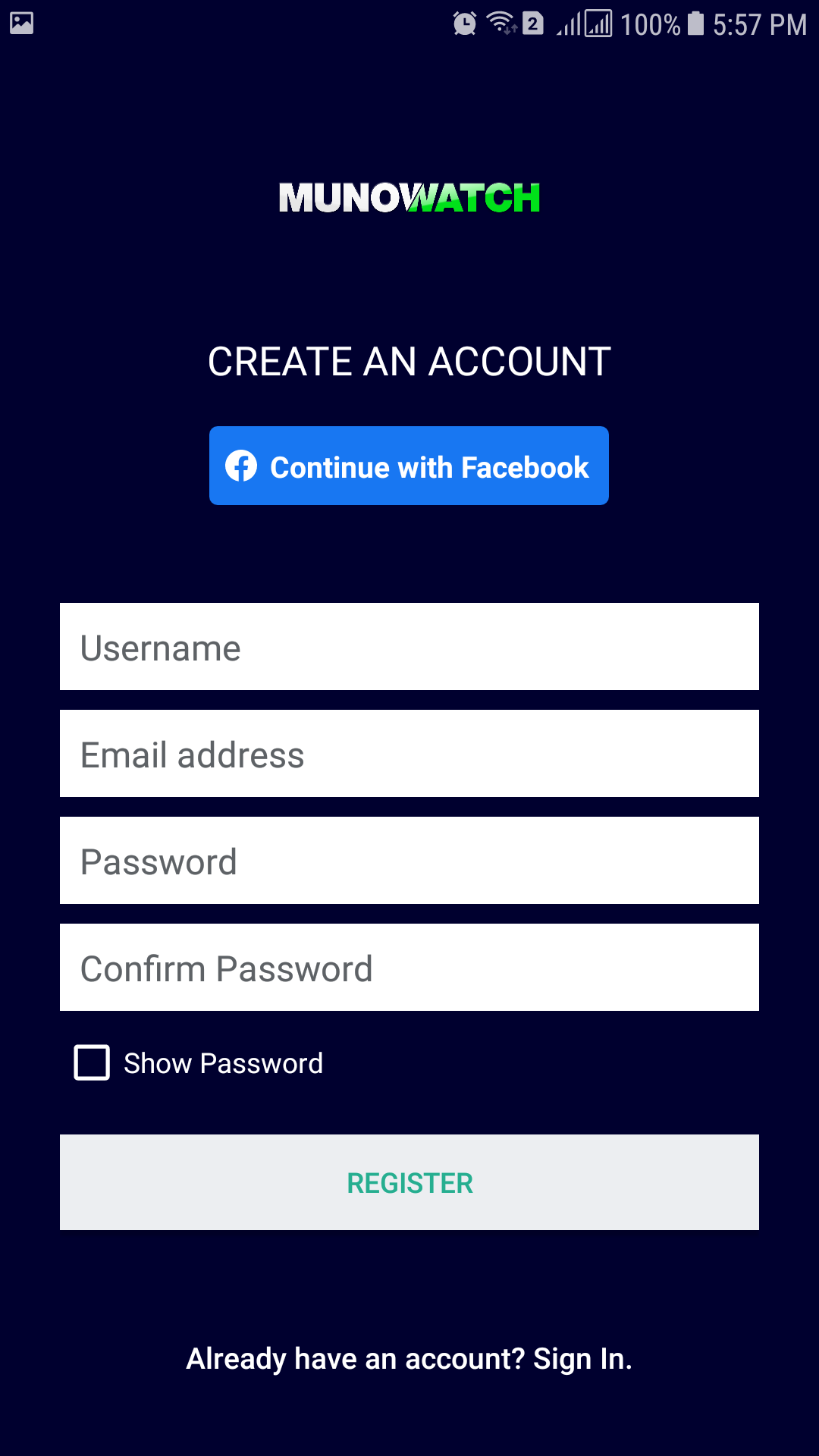Focus the Confirm Password field
This screenshot has height=1456, width=819.
click(409, 968)
